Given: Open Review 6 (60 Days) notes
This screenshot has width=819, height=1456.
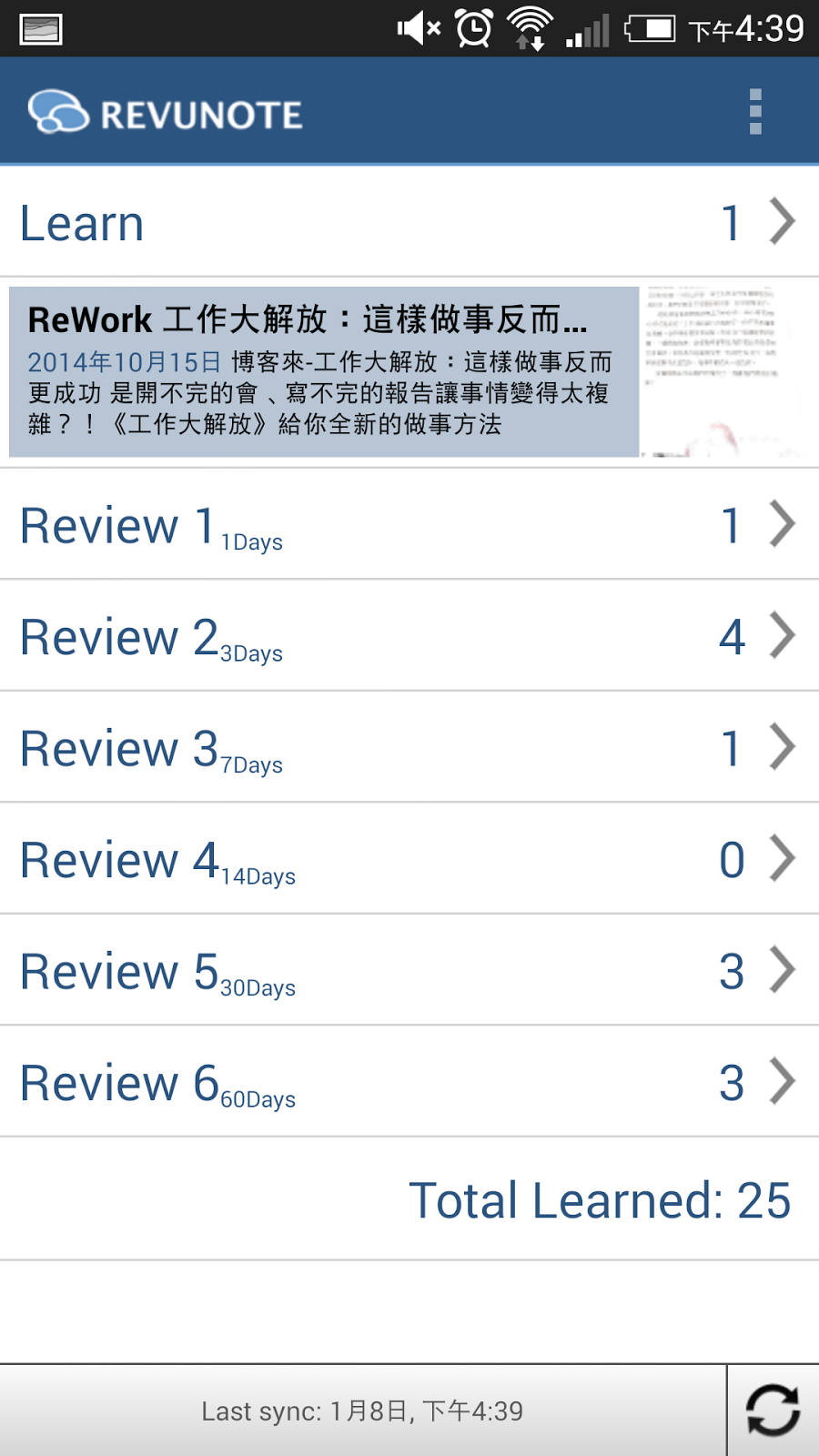Looking at the screenshot, I should 409,1082.
